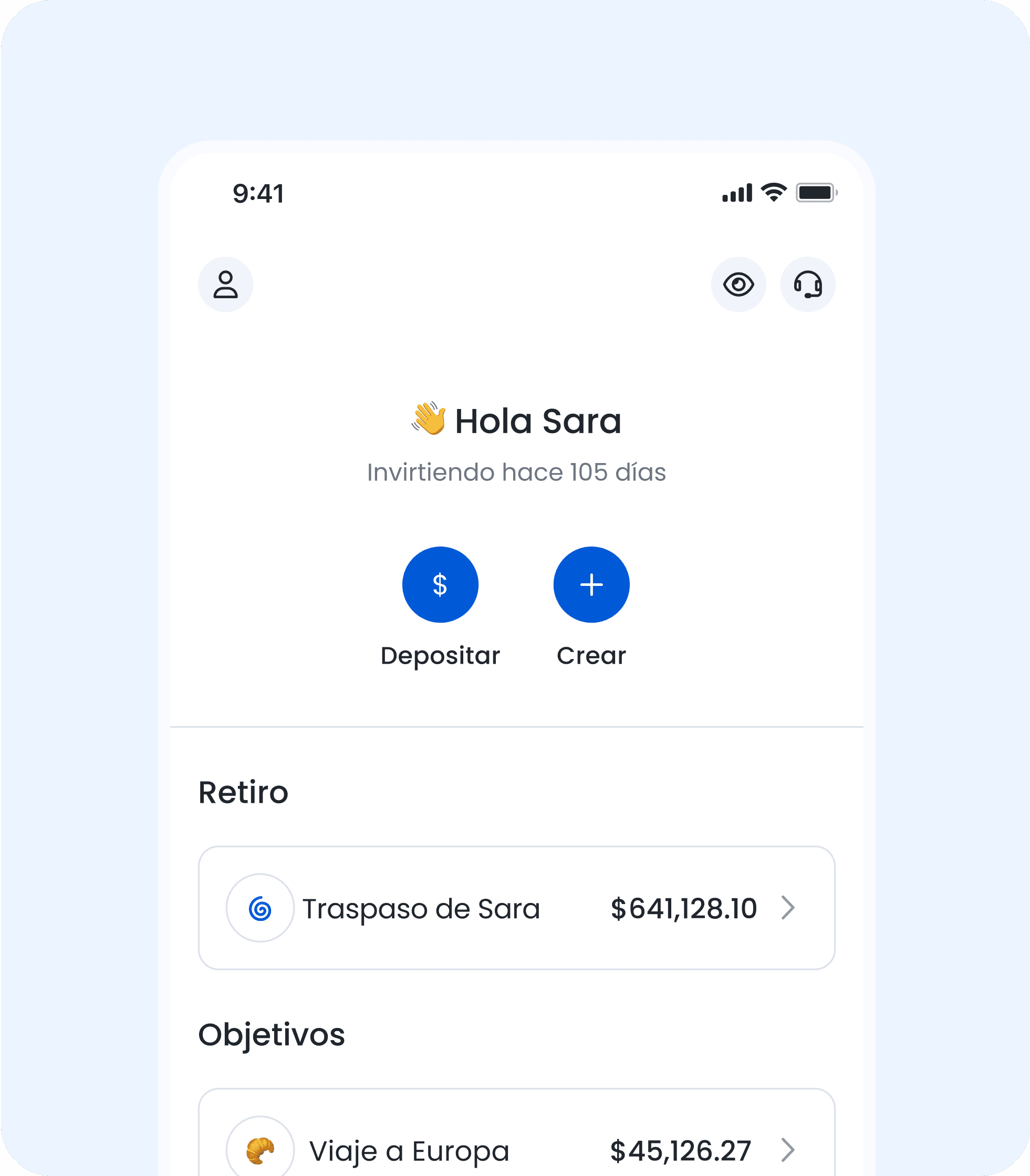Open Viaje a Europa goal via its chevron
Screen dimensions: 1030x1176
click(789, 1150)
